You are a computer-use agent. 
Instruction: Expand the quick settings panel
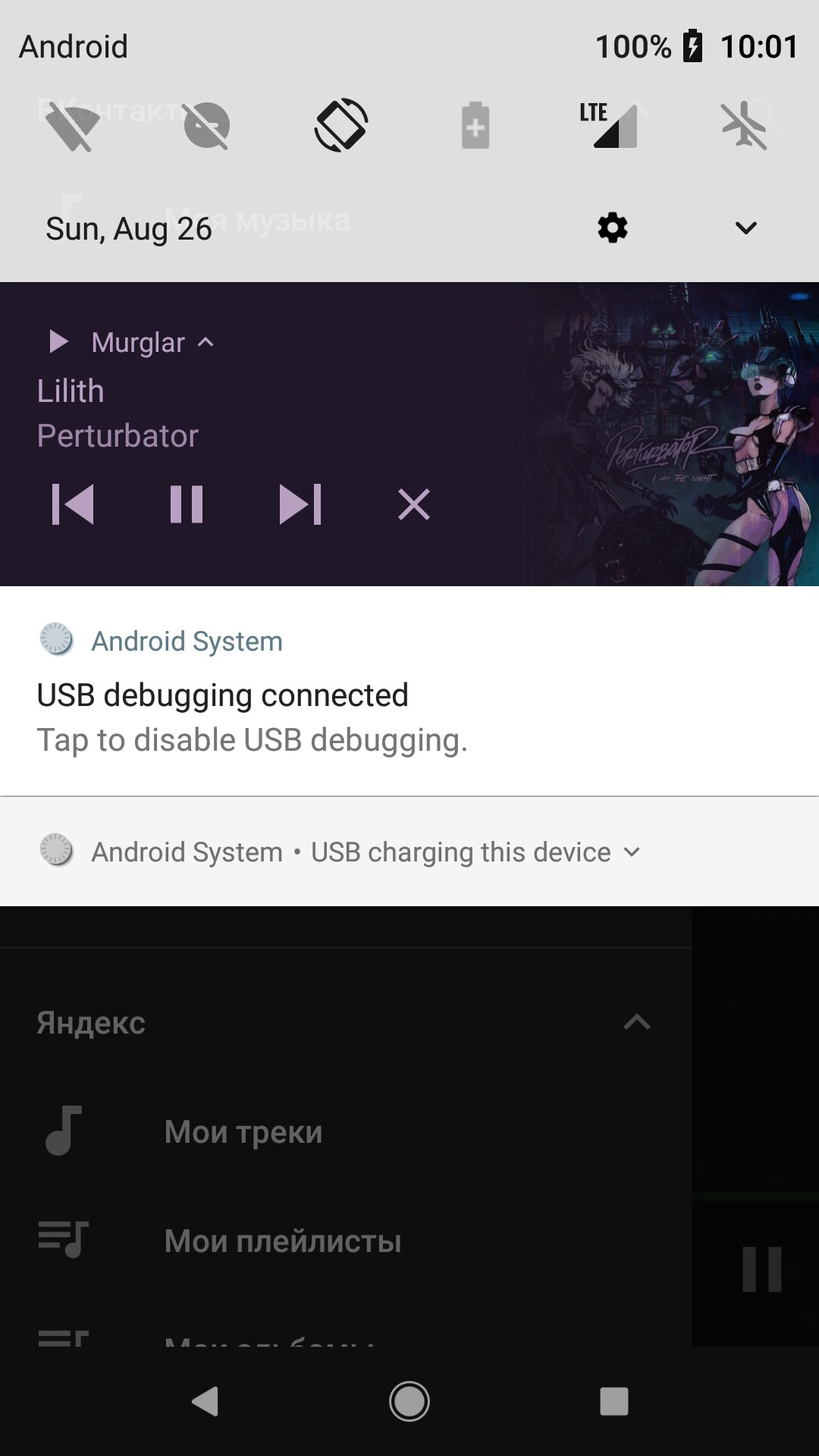(x=746, y=227)
